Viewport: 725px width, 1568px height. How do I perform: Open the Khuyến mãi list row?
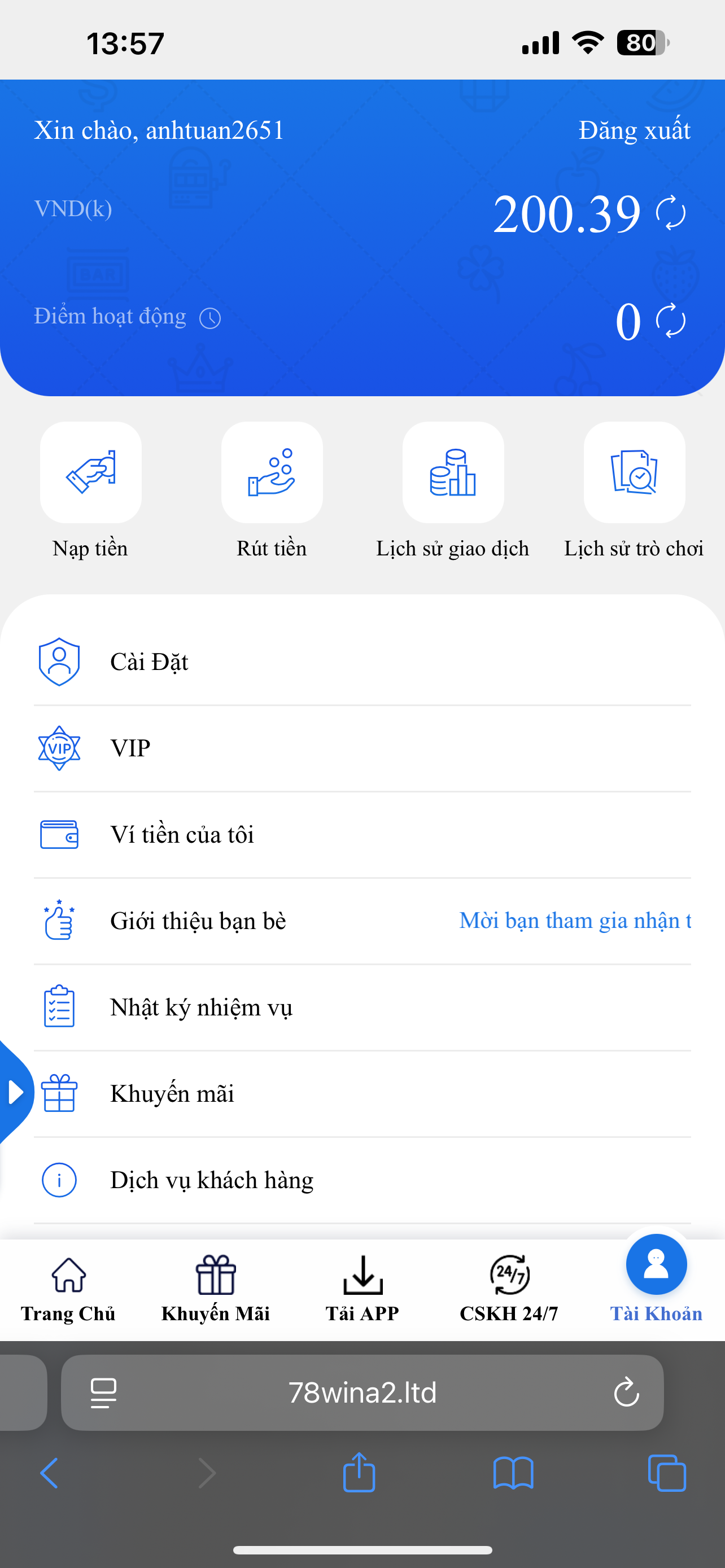[x=362, y=1094]
